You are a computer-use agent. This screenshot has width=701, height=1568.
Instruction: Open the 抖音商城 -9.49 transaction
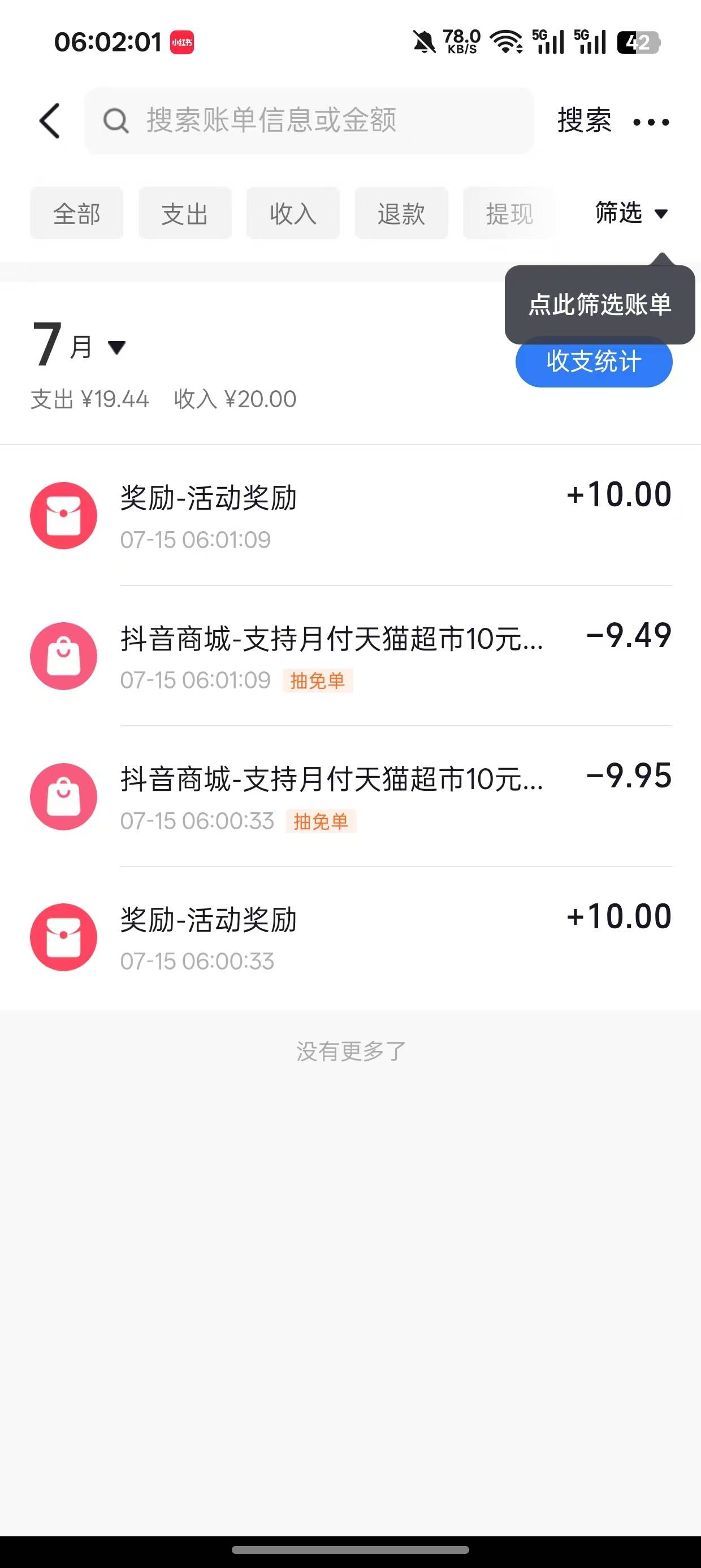coord(350,656)
